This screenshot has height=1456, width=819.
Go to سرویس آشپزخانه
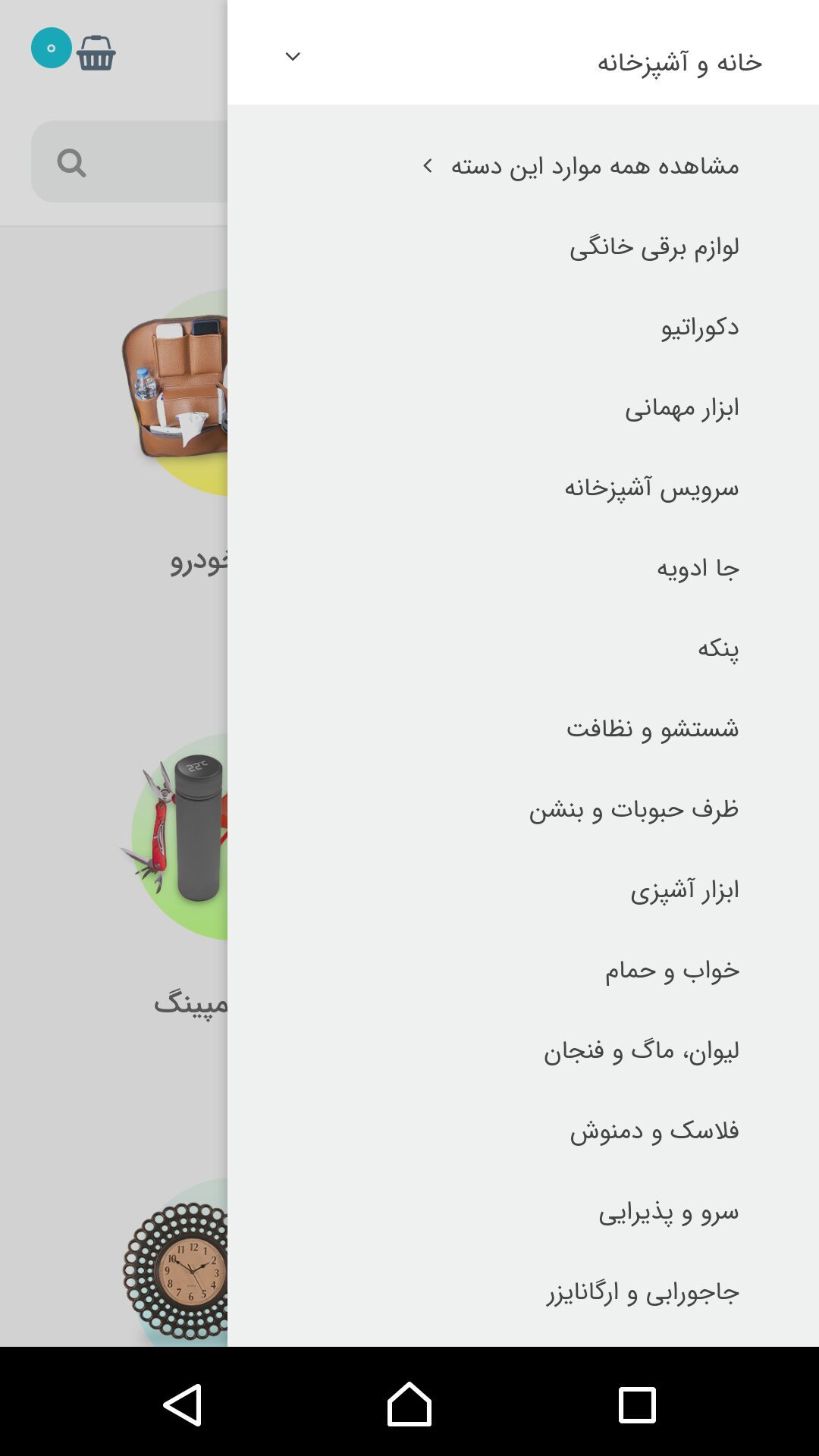(x=651, y=488)
